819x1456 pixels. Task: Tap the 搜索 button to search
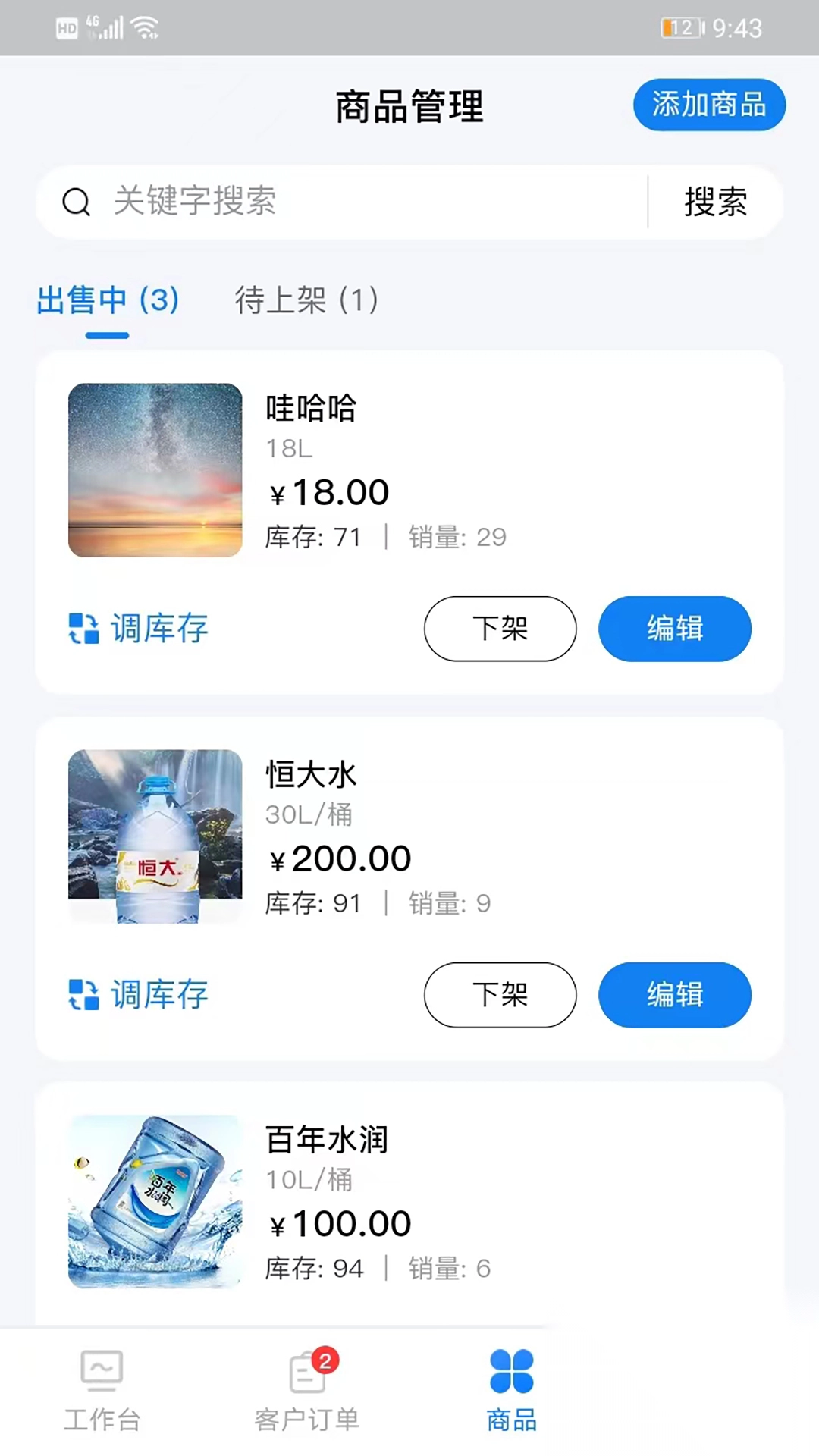(x=714, y=202)
